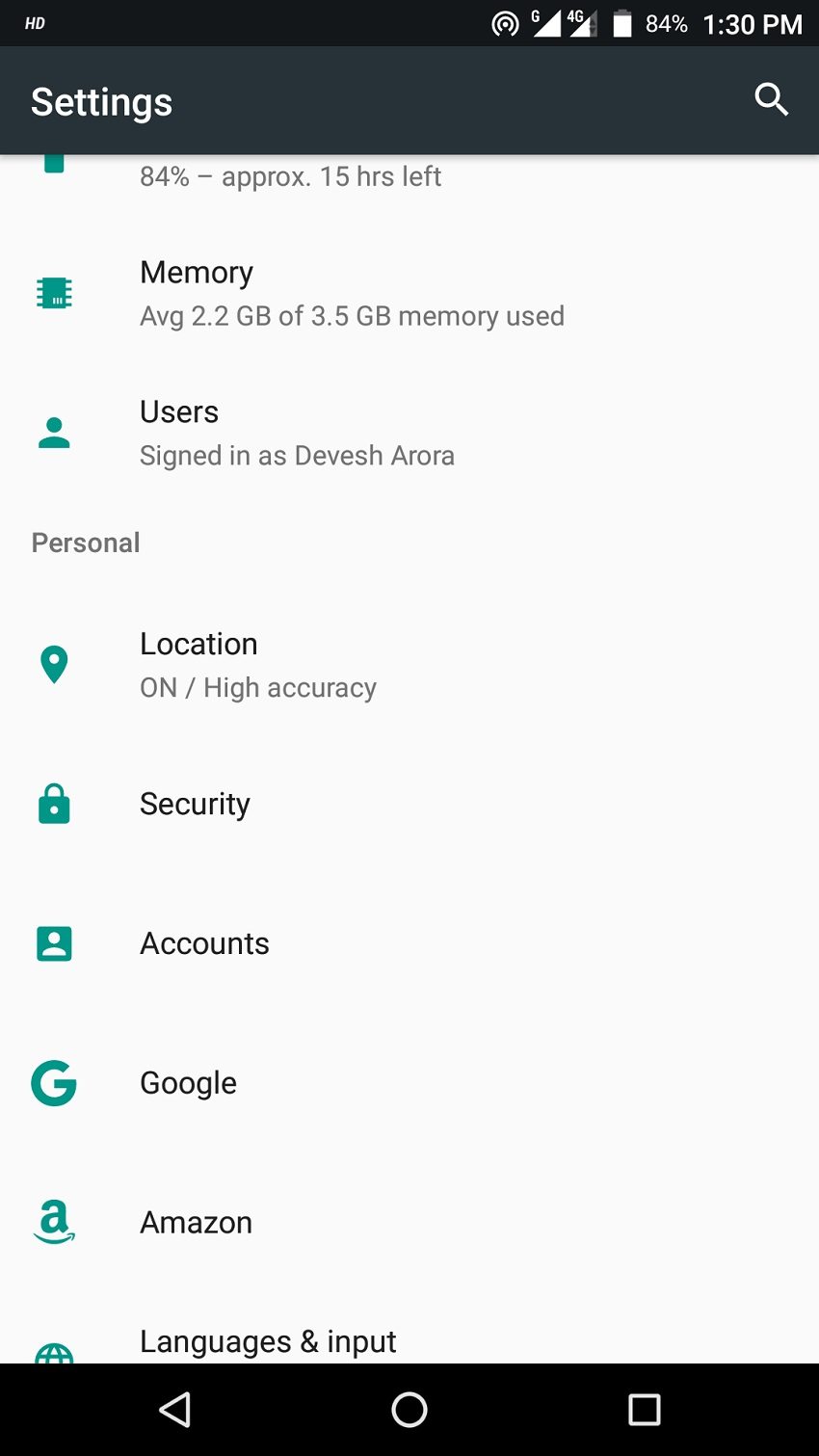Go to the home screen

[409, 1410]
